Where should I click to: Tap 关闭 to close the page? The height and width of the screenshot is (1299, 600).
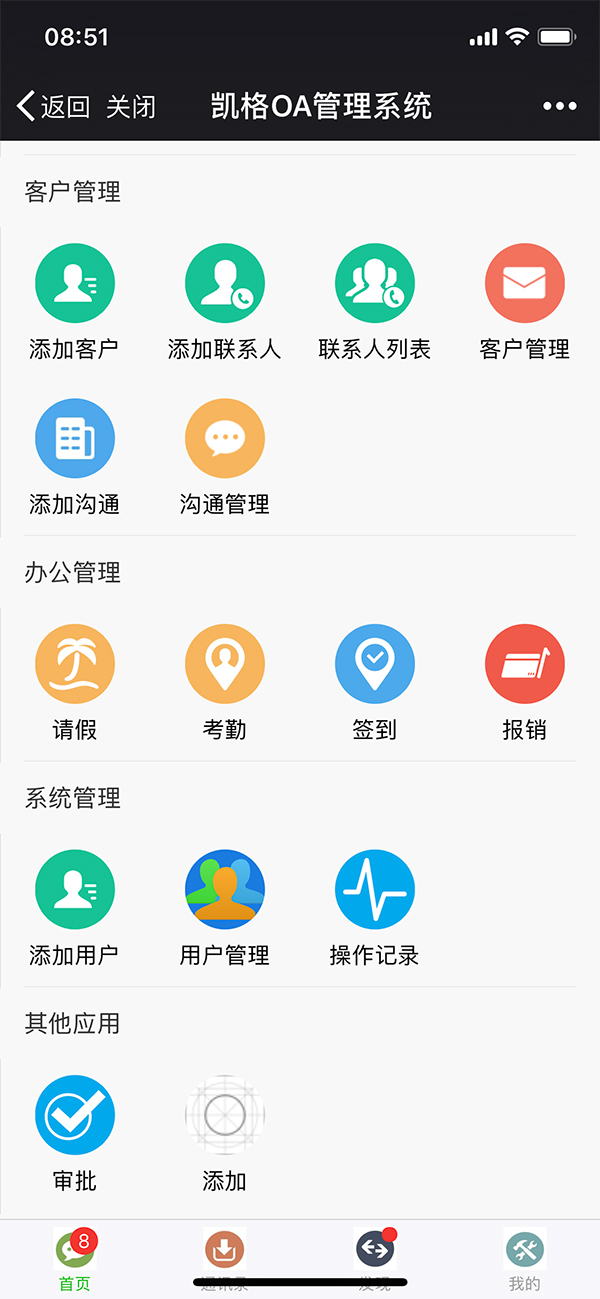[131, 106]
